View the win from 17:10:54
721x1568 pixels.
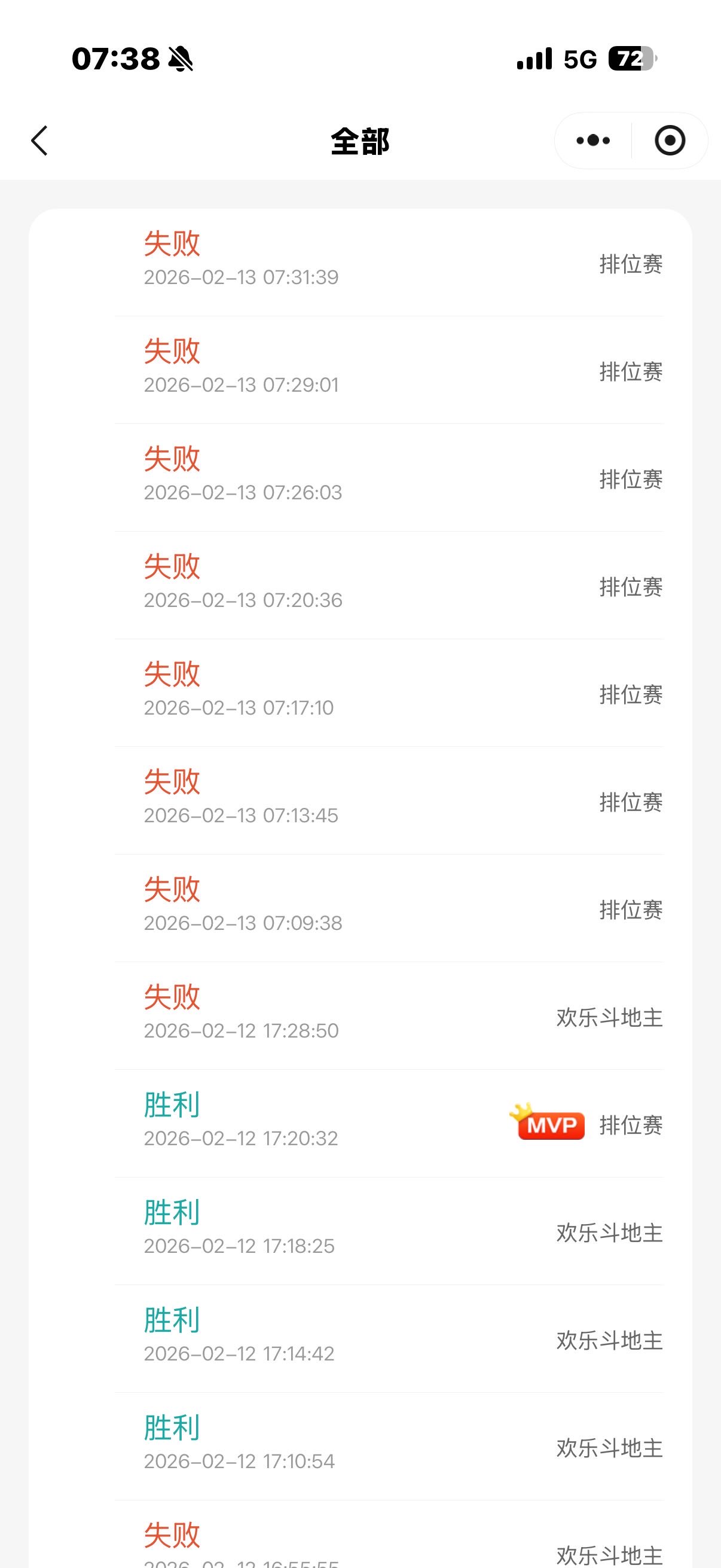[388, 1447]
